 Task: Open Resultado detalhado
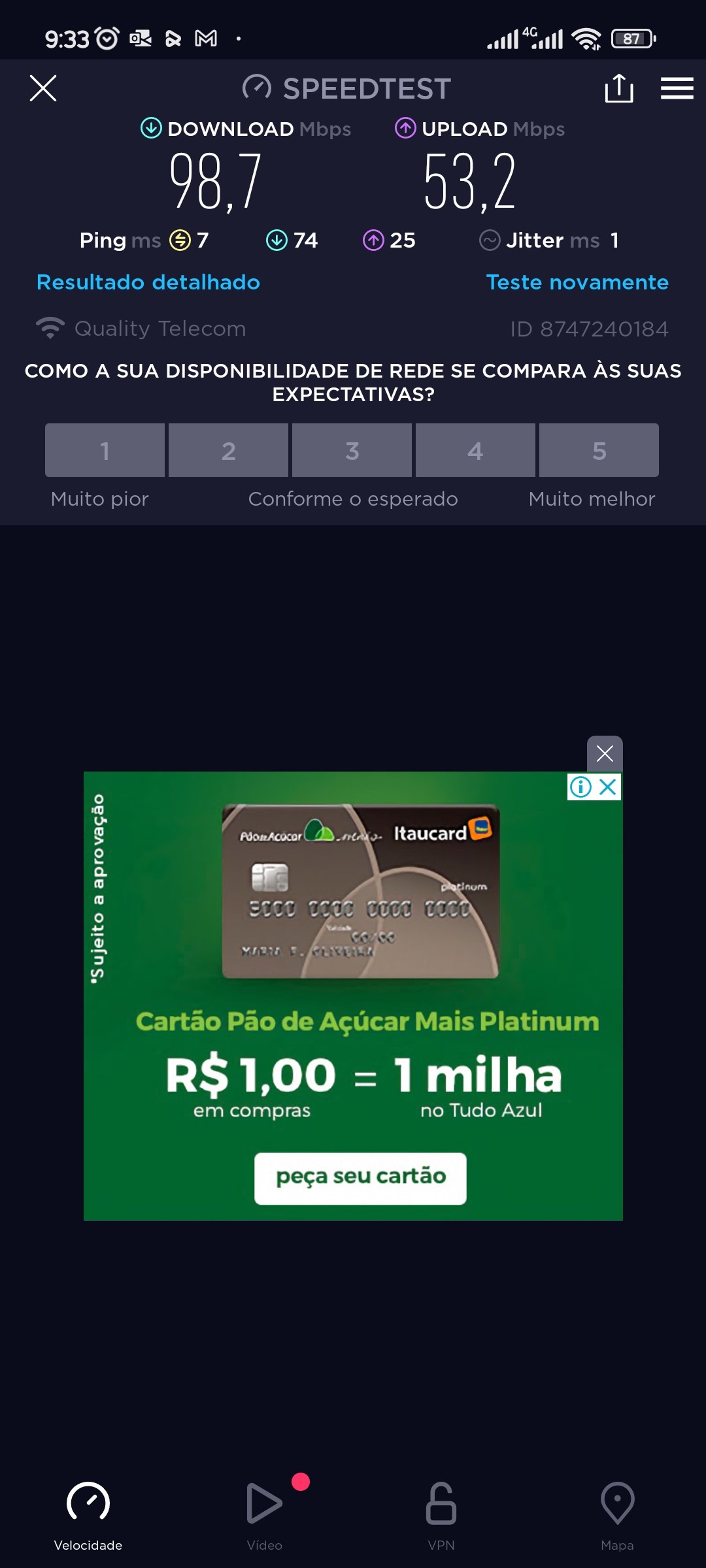pyautogui.click(x=148, y=282)
